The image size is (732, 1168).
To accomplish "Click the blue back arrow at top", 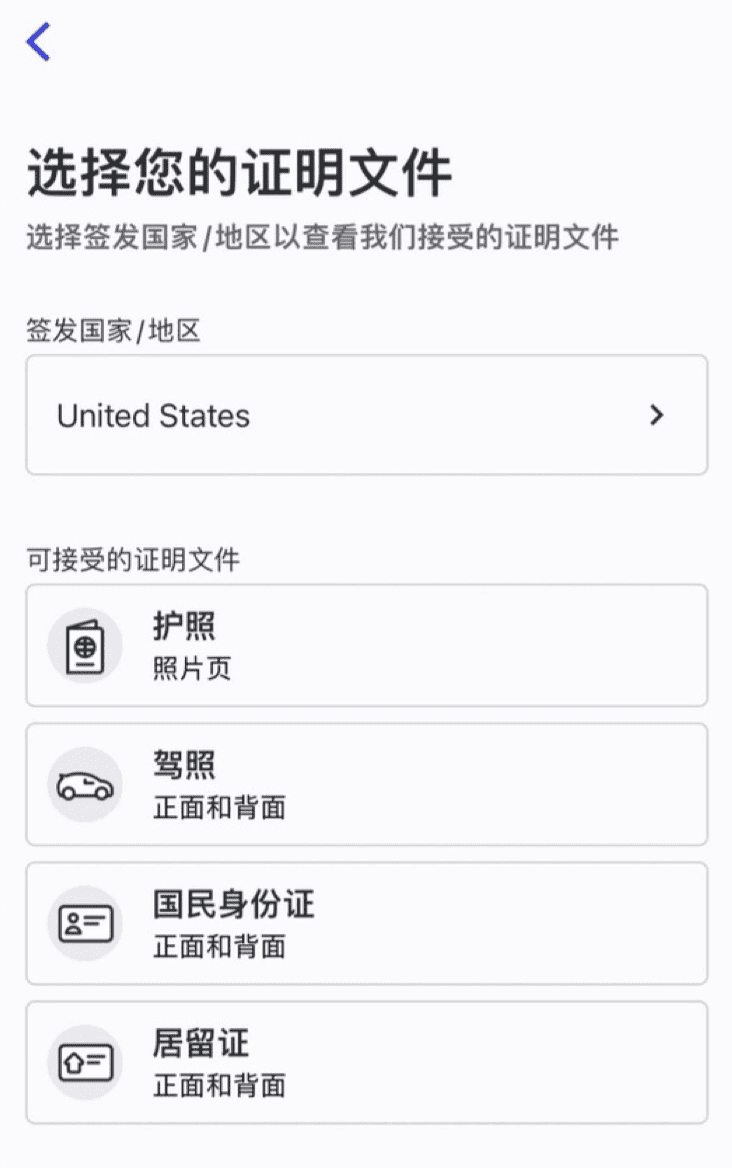I will pos(36,41).
